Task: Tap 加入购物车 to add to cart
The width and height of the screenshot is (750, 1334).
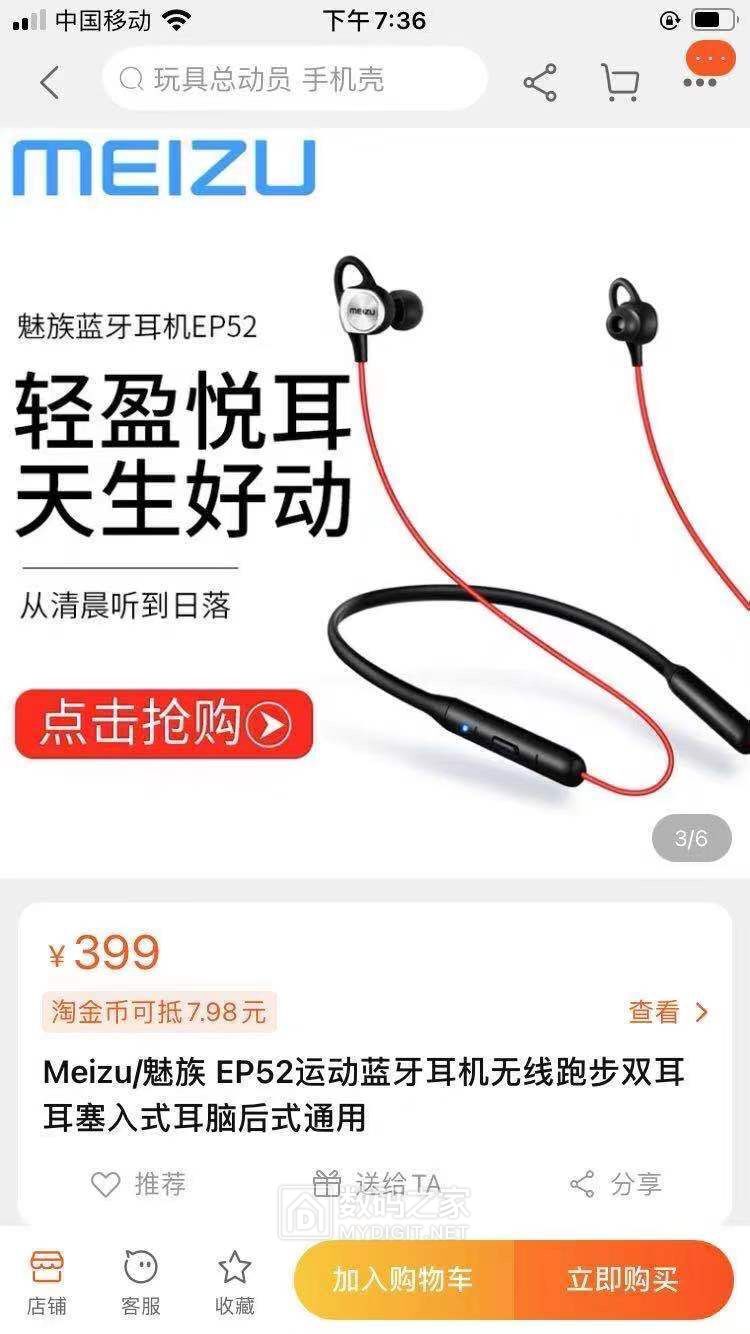Action: pos(403,1279)
